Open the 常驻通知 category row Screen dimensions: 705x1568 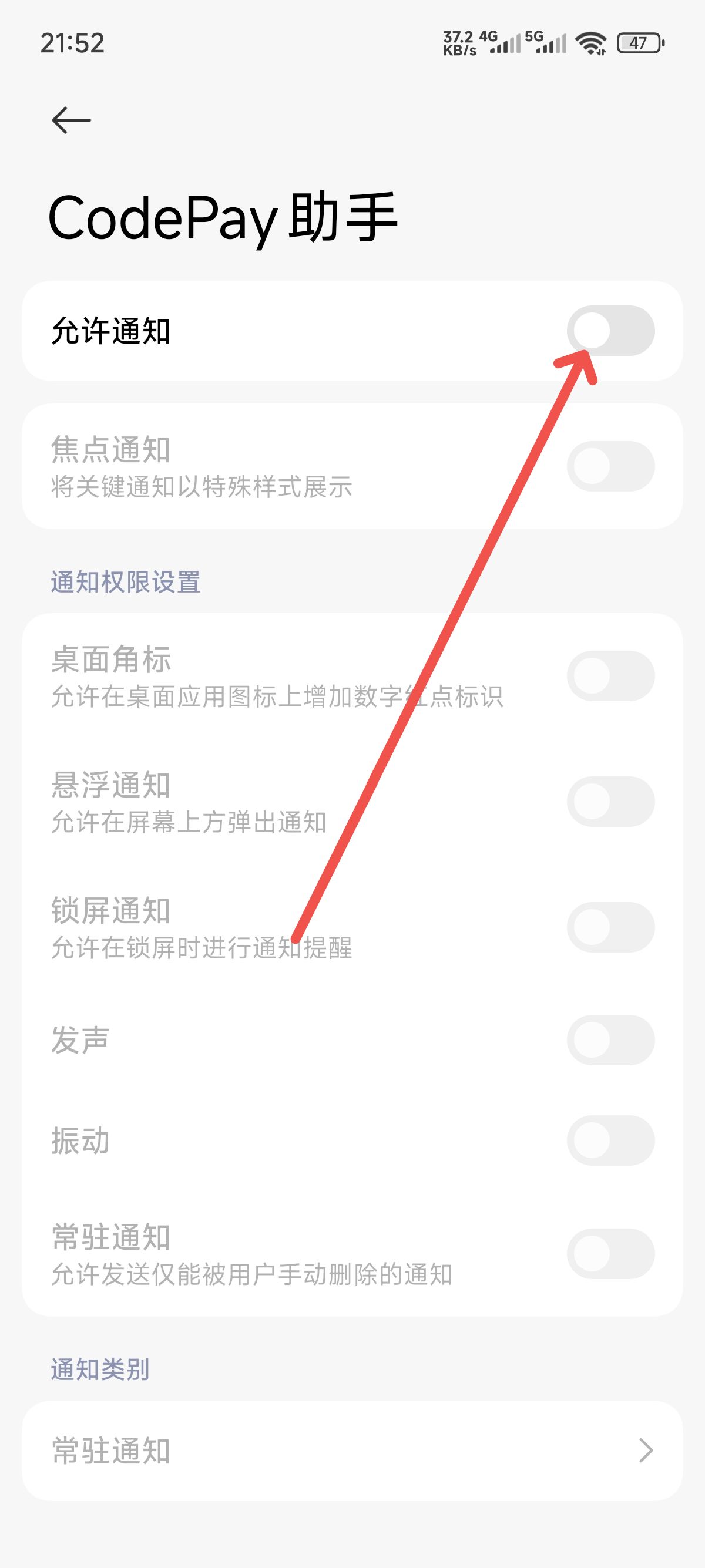[x=352, y=1451]
